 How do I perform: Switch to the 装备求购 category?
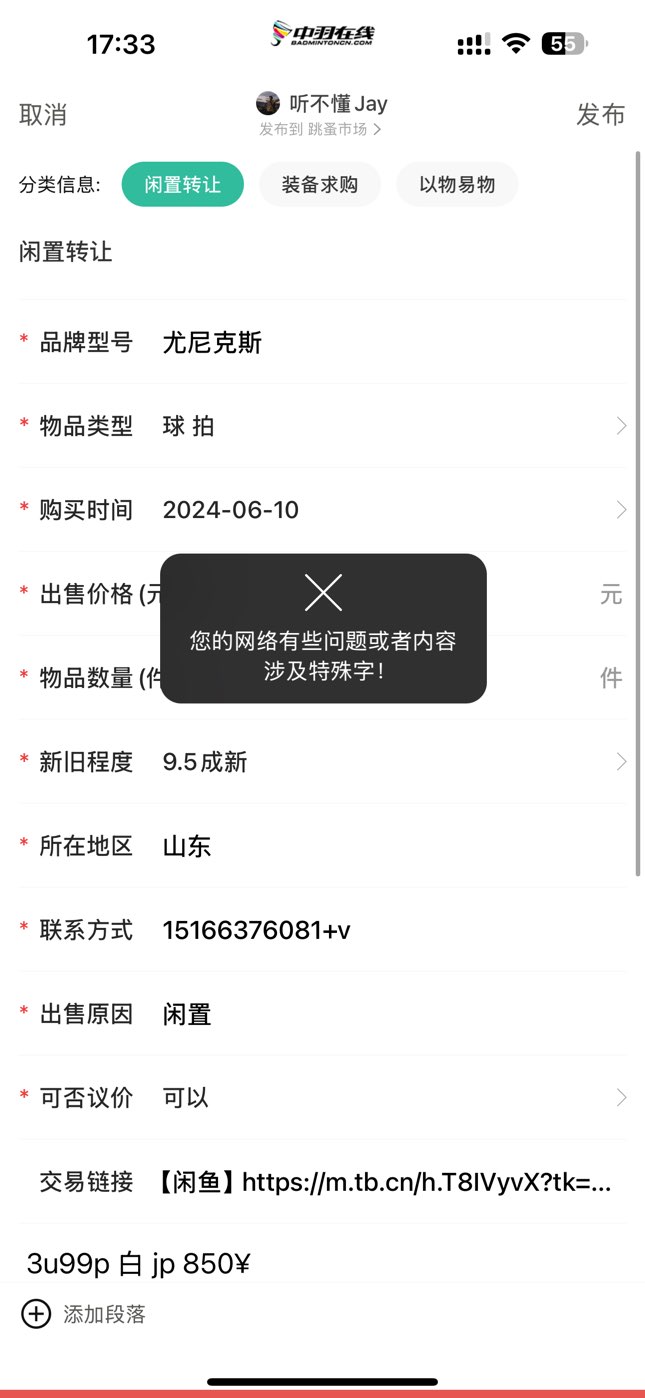pyautogui.click(x=319, y=185)
